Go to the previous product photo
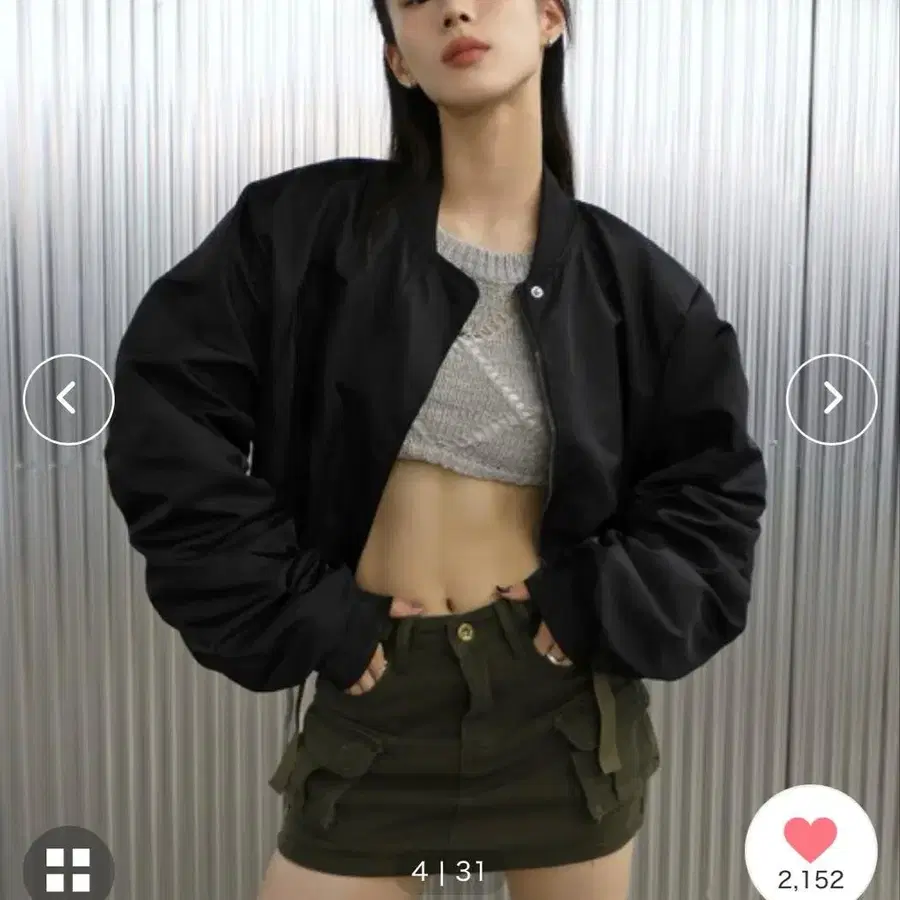 68,399
